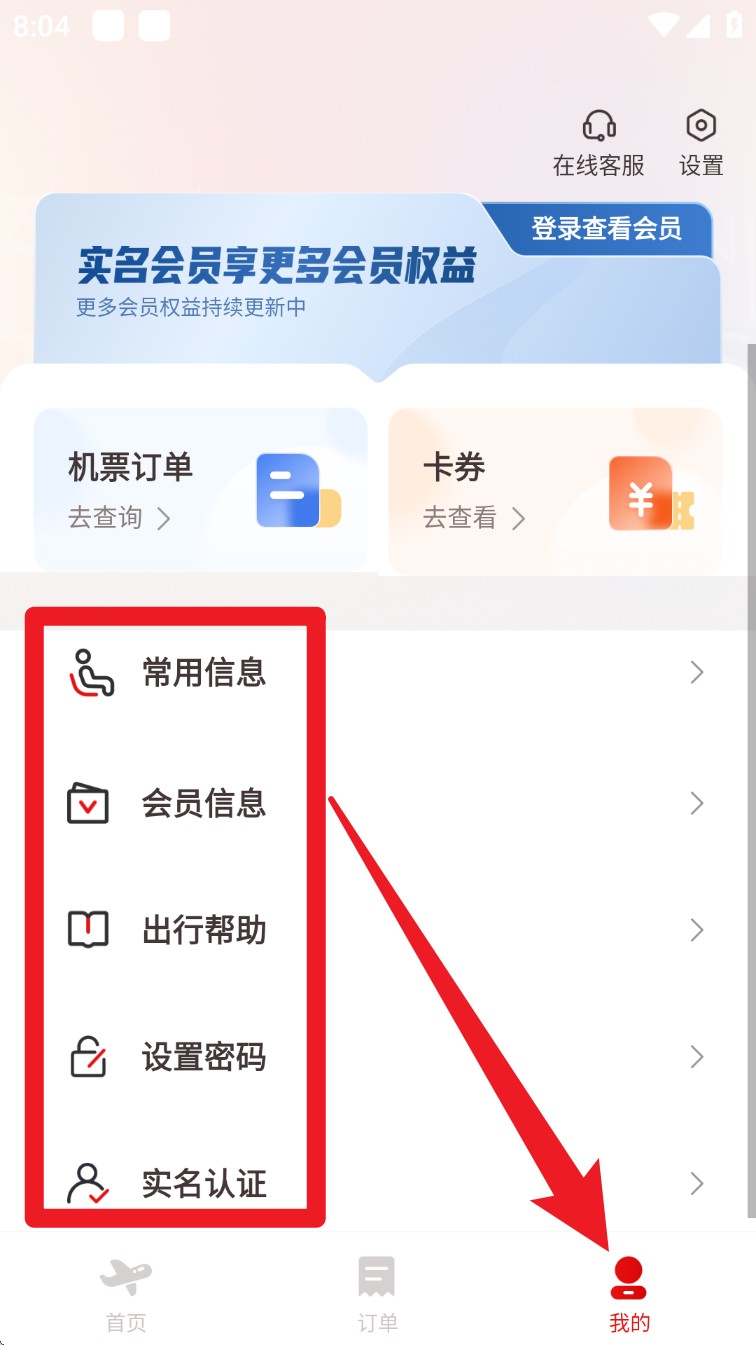This screenshot has height=1345, width=756.
Task: Open 卡券 card to view coupons
Action: coord(555,490)
